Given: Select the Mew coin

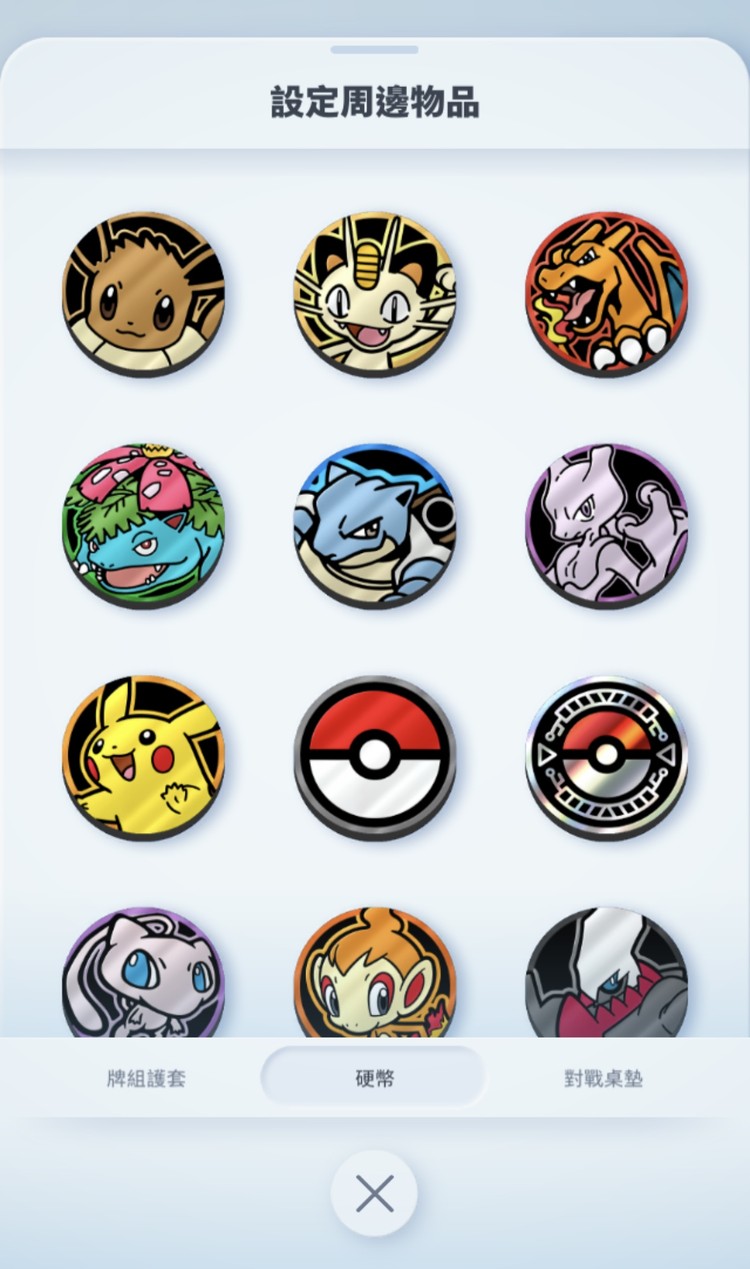Looking at the screenshot, I should pyautogui.click(x=143, y=975).
